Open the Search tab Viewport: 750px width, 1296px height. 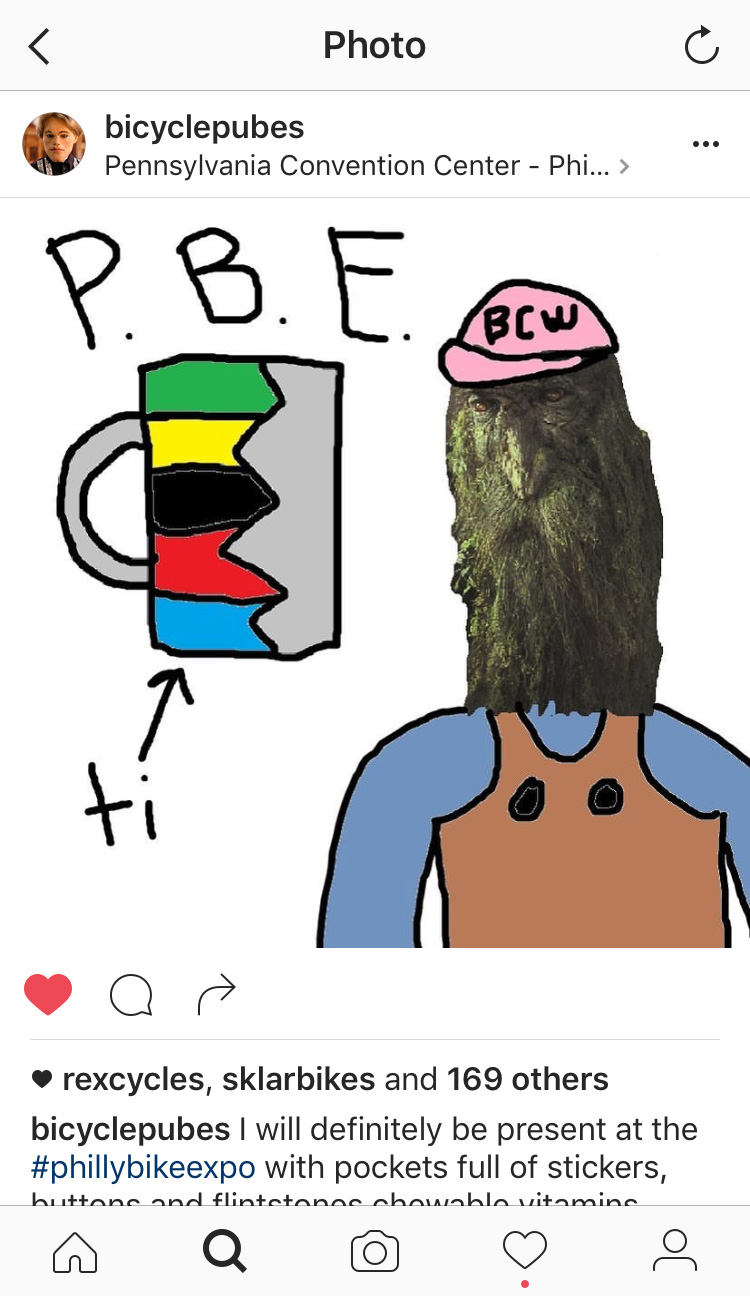(225, 1251)
